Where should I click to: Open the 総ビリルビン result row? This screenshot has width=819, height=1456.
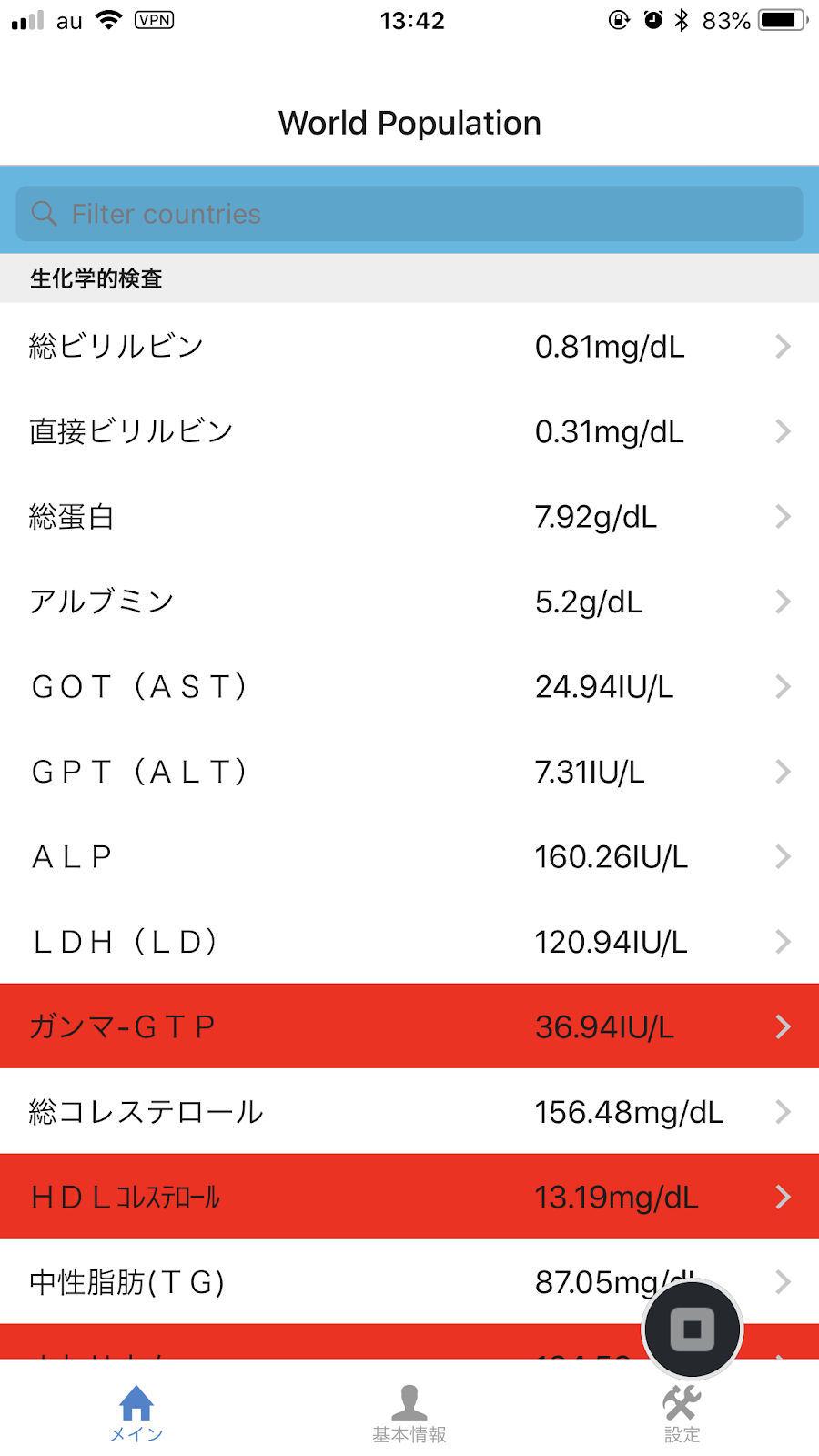tap(409, 346)
